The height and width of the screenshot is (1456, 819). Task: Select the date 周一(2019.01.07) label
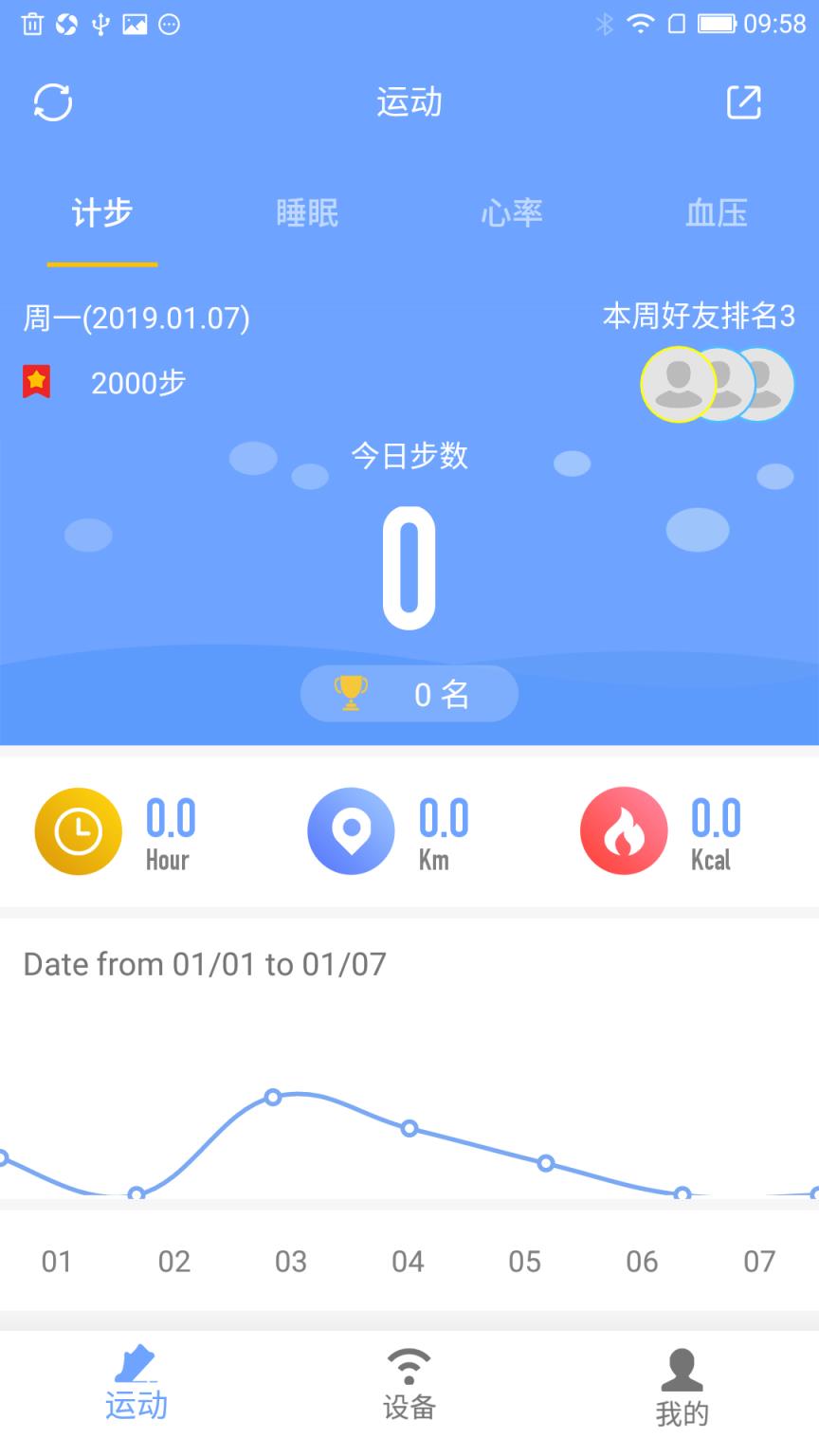pos(136,318)
